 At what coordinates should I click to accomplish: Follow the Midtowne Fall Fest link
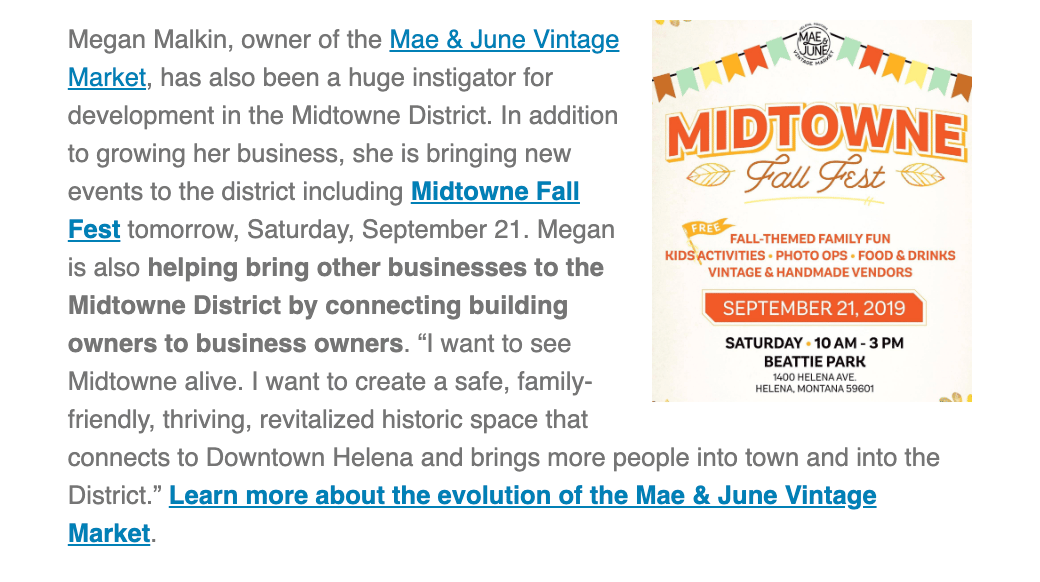(x=495, y=192)
